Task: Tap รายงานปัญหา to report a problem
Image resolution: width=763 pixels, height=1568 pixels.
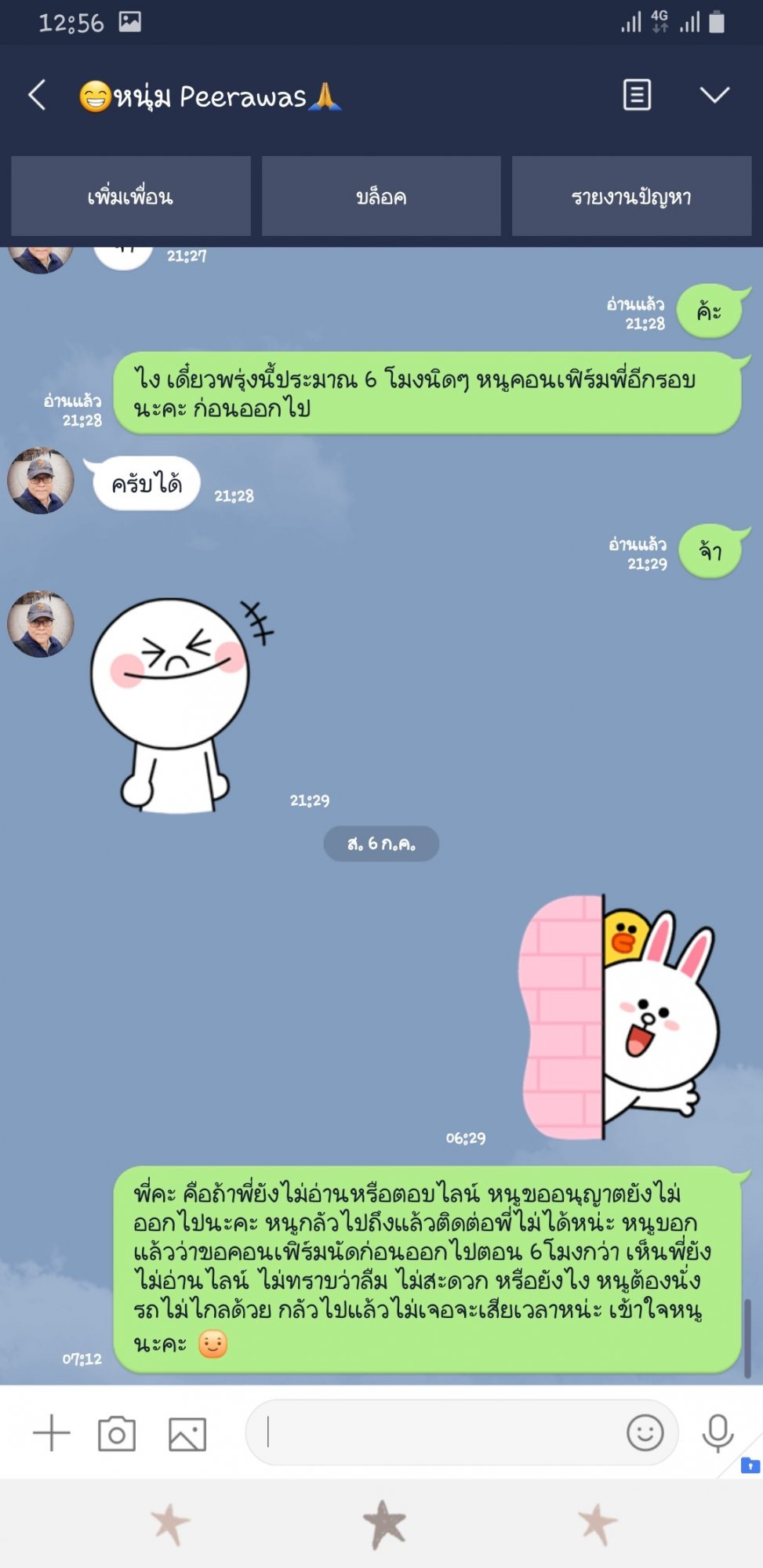Action: [631, 196]
